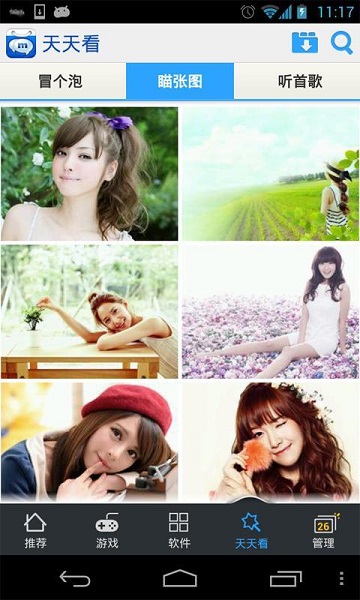360x600 pixels.
Task: Switch to the 软件 tab
Action: 179,530
